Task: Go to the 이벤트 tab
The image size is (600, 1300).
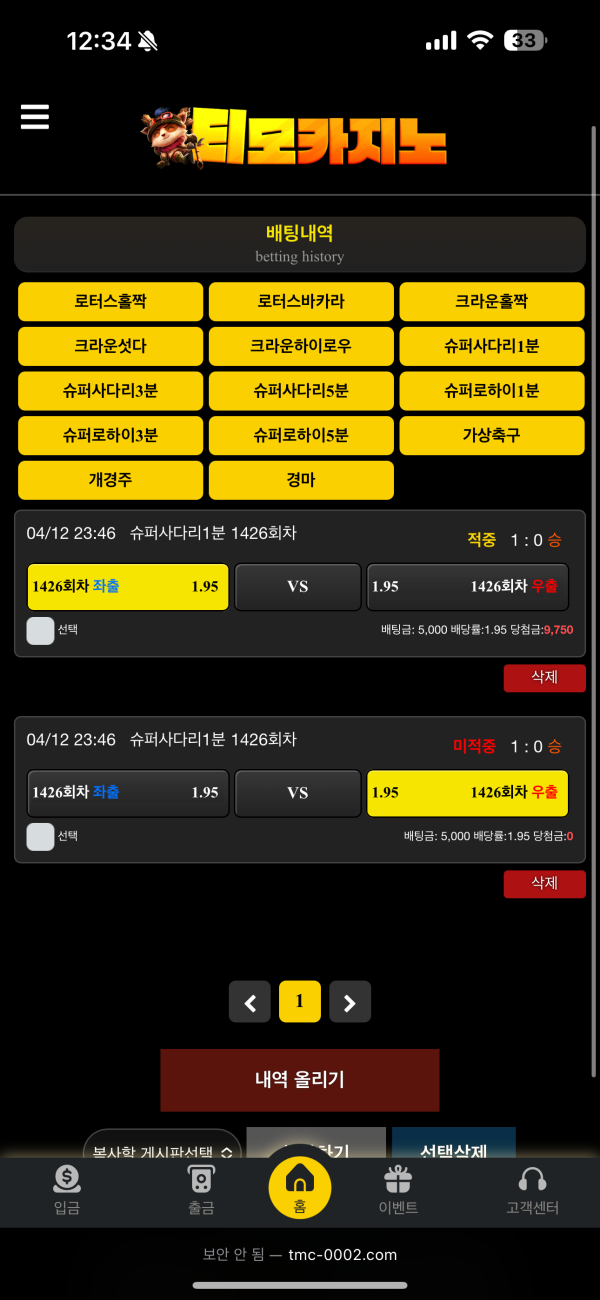Action: click(398, 1190)
